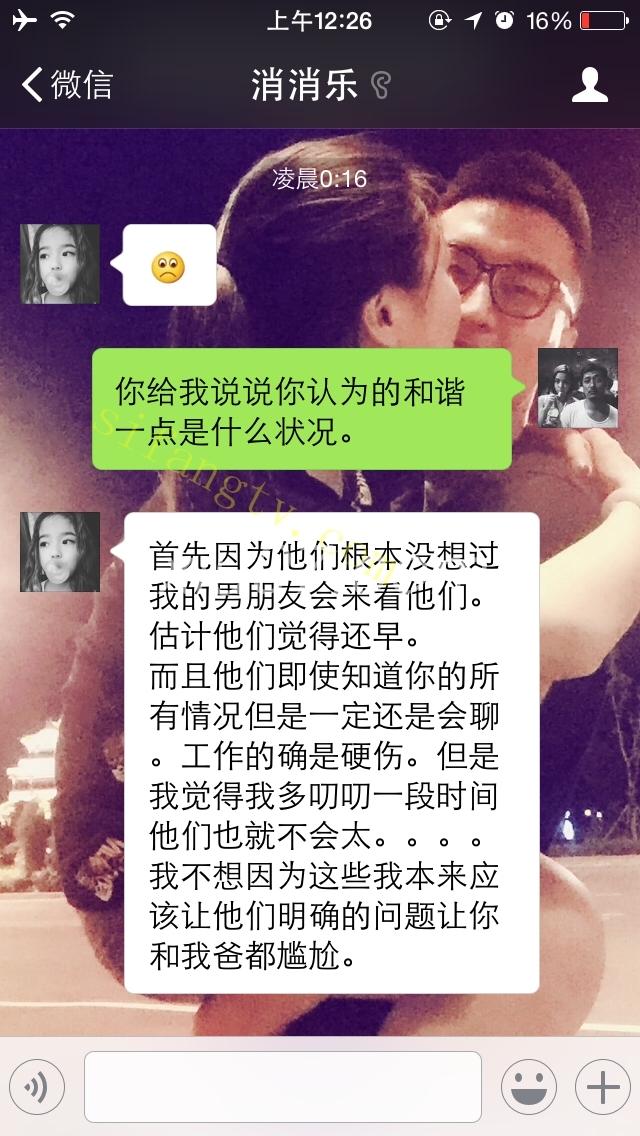This screenshot has height=1136, width=640.
Task: Tap the message text field
Action: 282,1086
